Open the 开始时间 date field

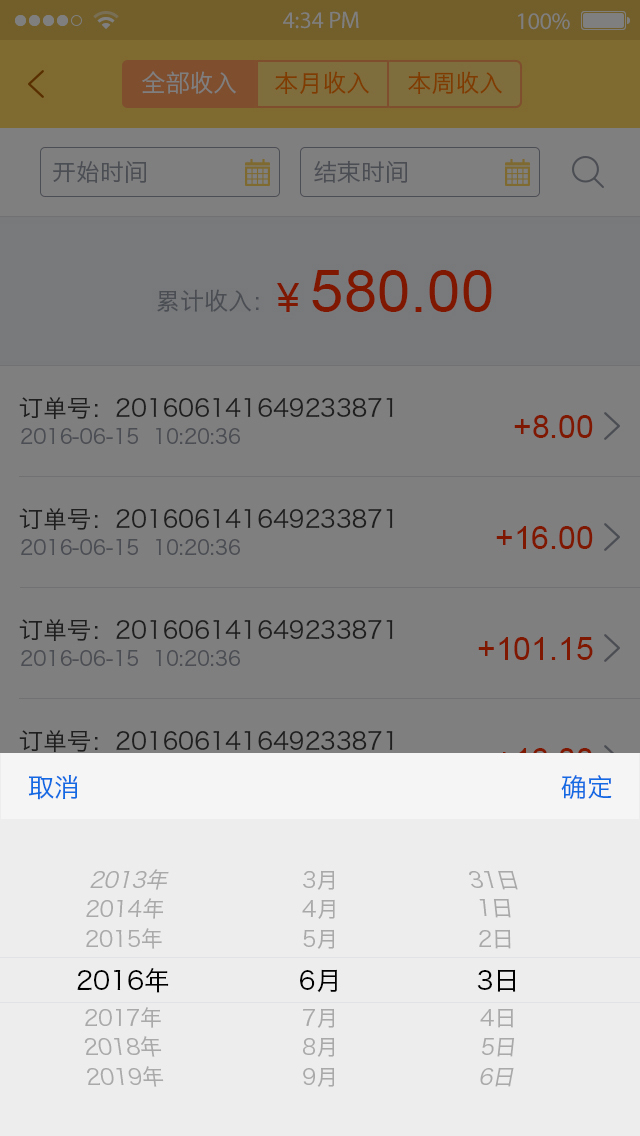click(160, 172)
